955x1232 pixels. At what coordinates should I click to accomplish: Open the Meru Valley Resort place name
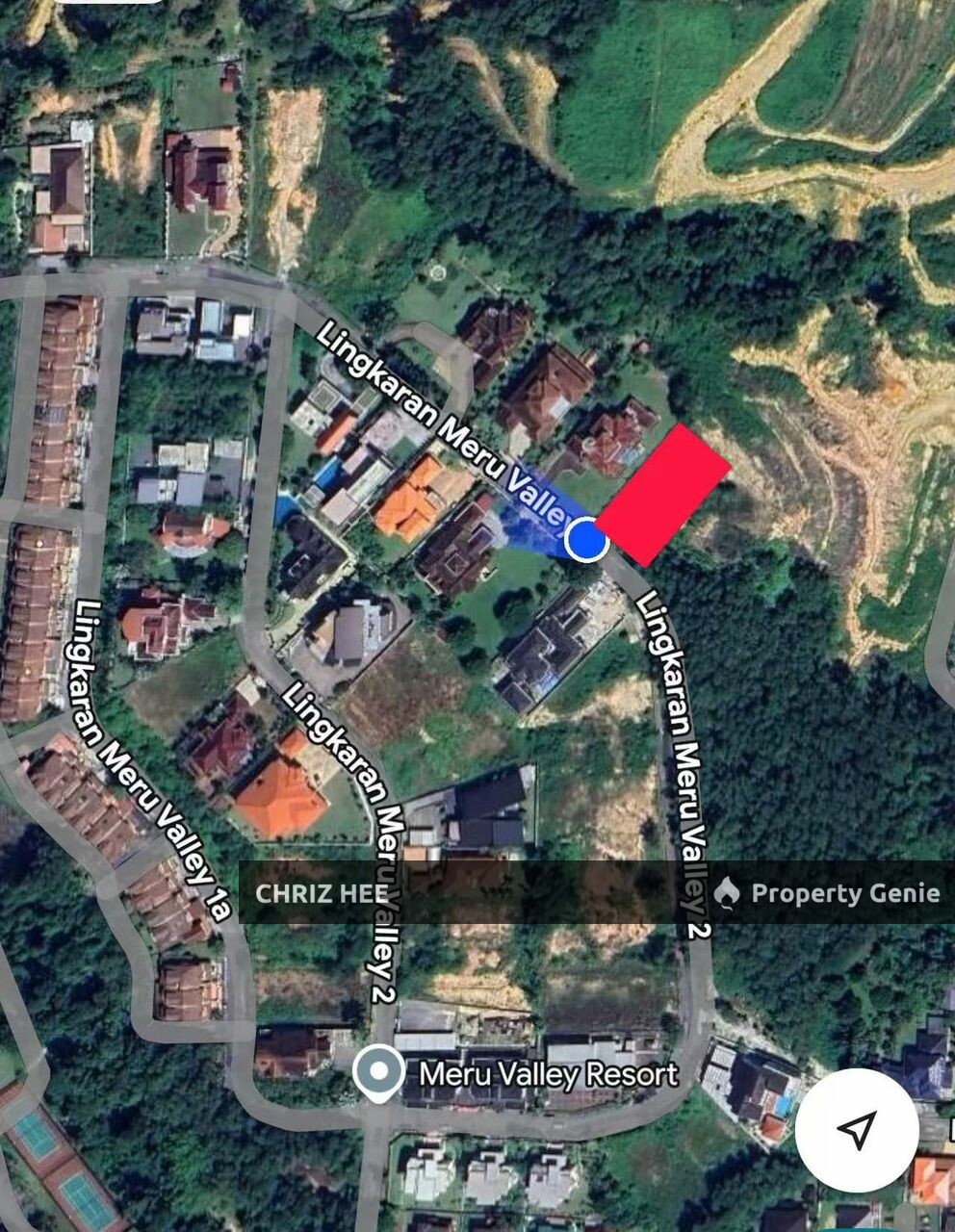coord(549,1071)
